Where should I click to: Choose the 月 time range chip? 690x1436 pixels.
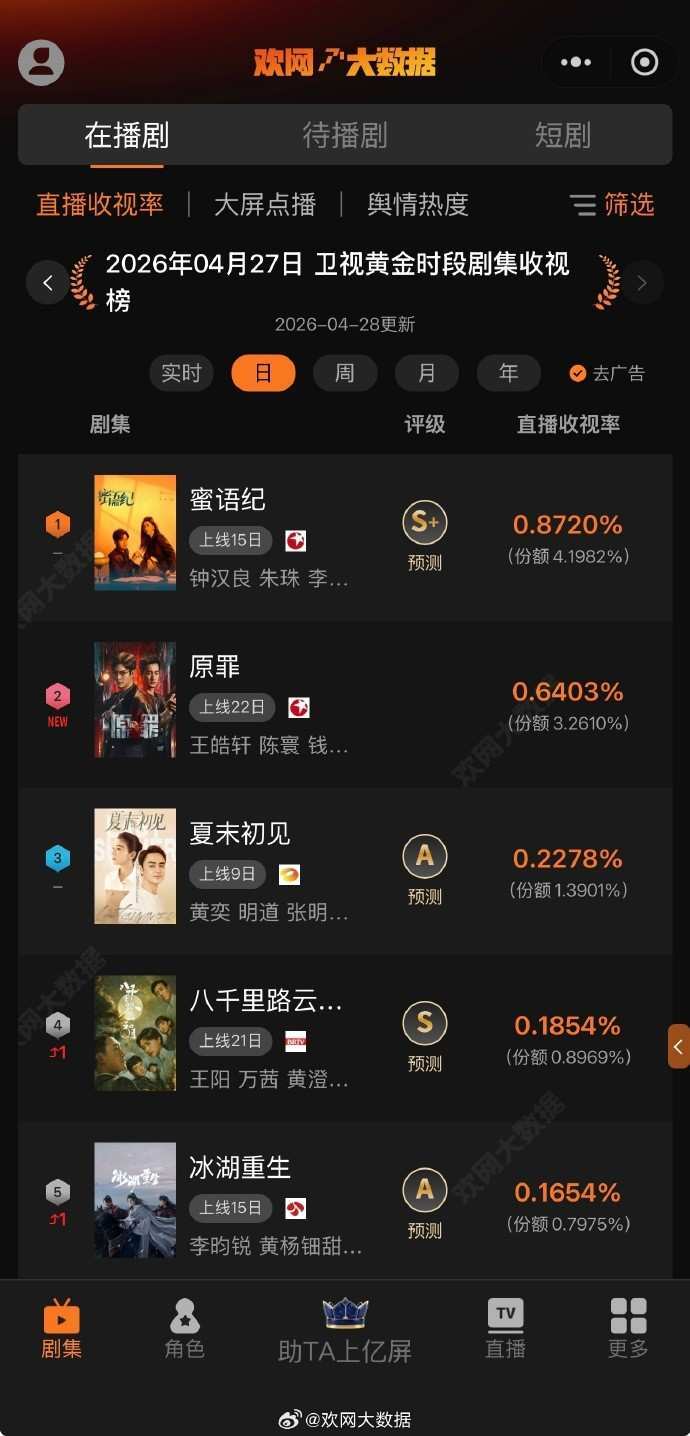[427, 373]
